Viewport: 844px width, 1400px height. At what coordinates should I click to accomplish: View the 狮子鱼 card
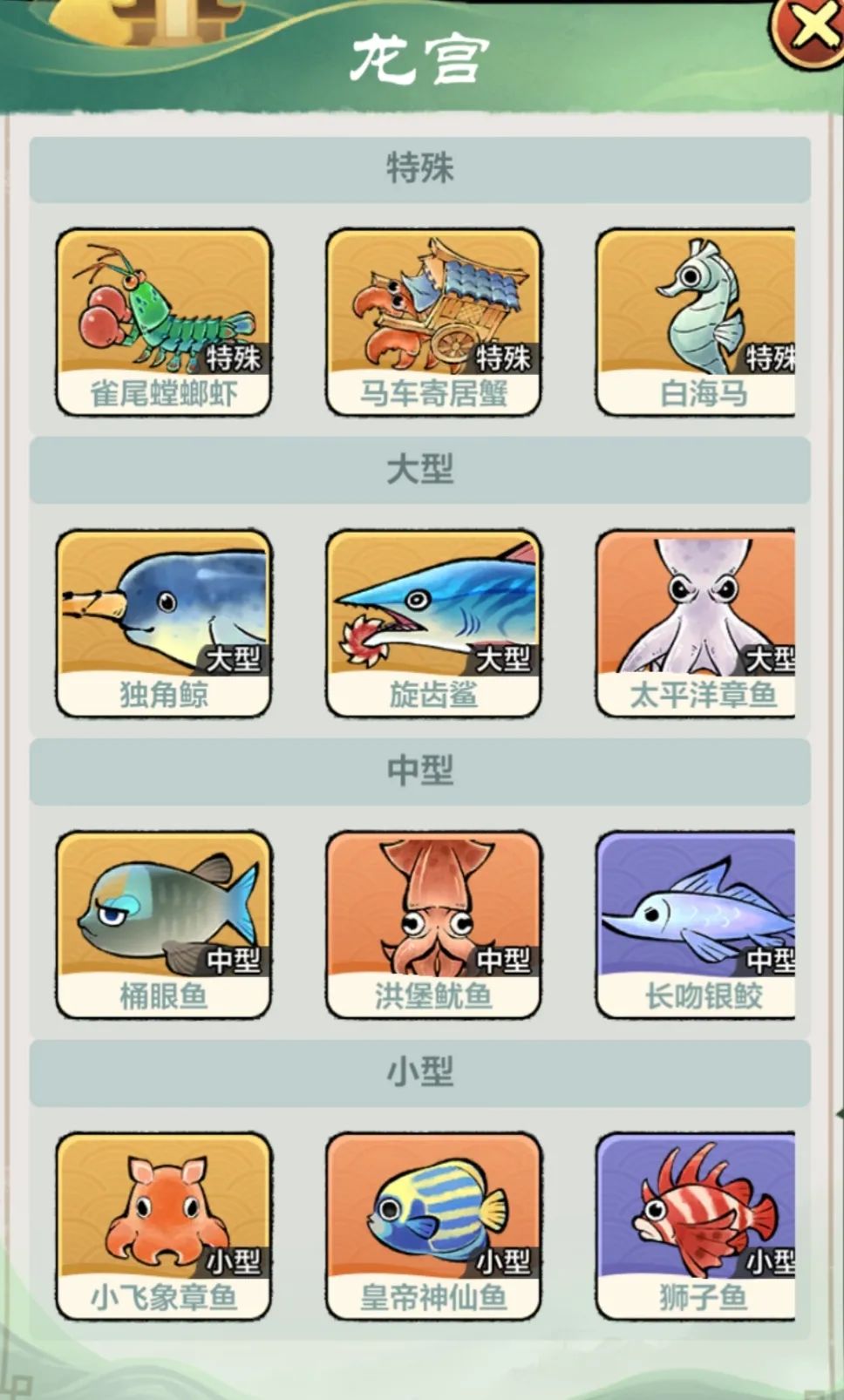click(698, 1225)
